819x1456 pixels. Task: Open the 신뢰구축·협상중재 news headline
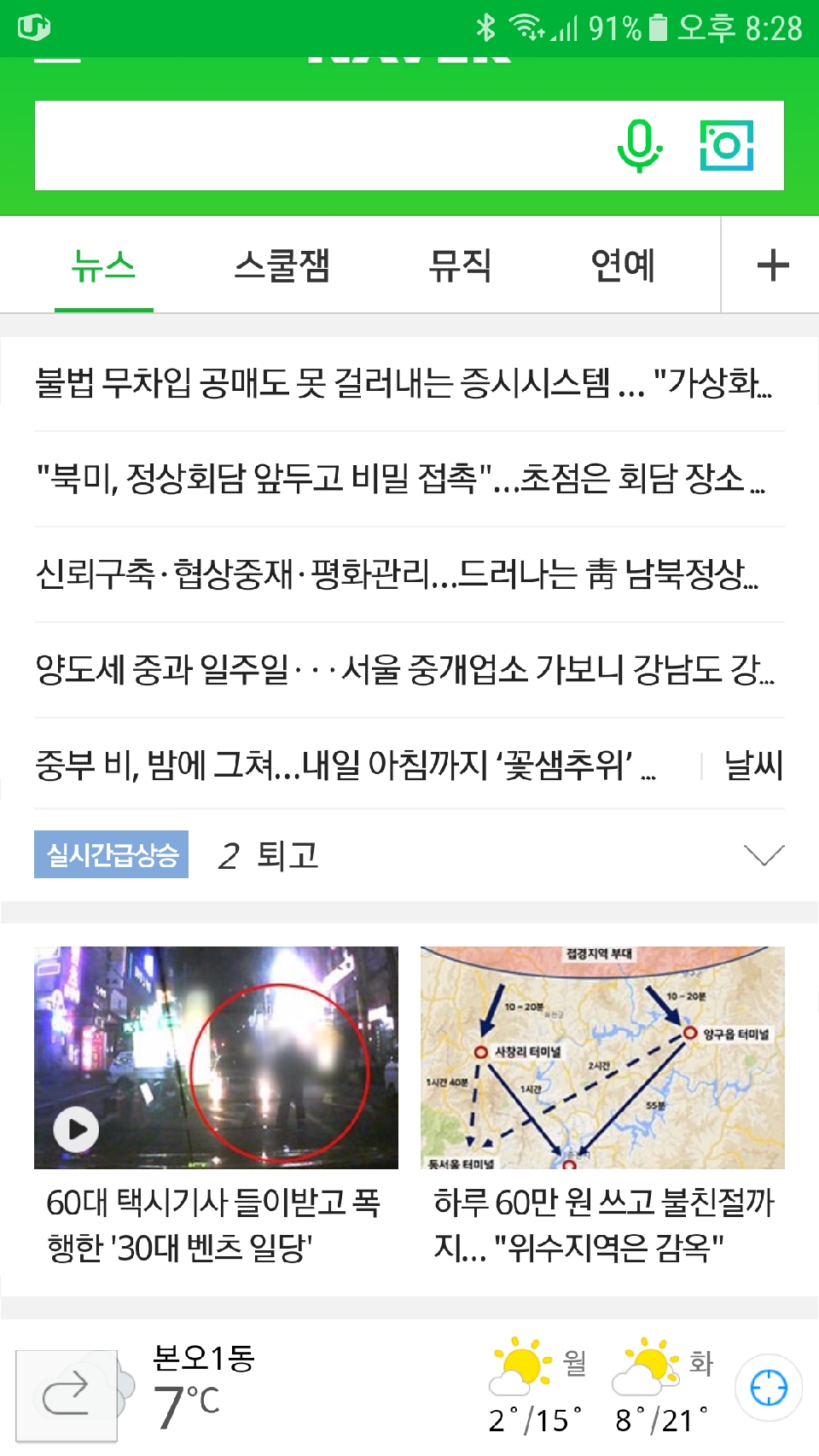[x=397, y=574]
